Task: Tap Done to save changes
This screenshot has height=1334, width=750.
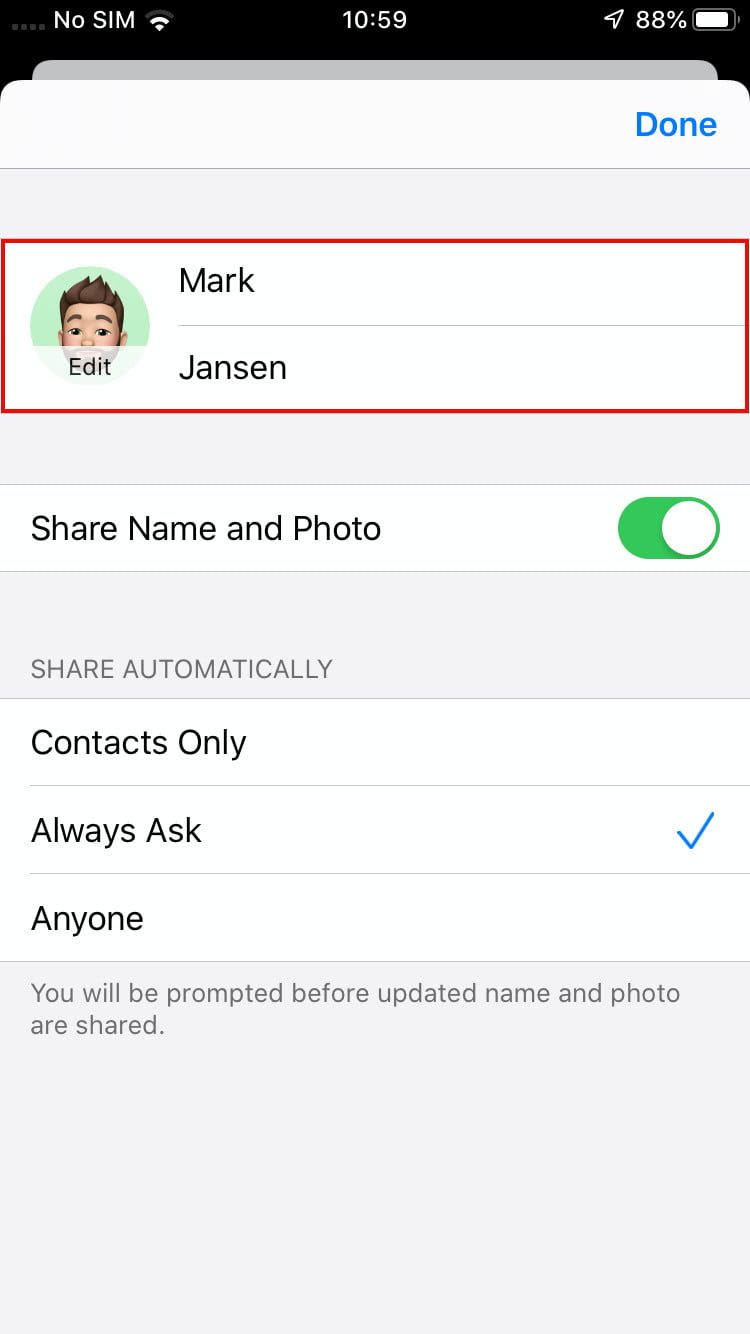Action: [x=675, y=125]
